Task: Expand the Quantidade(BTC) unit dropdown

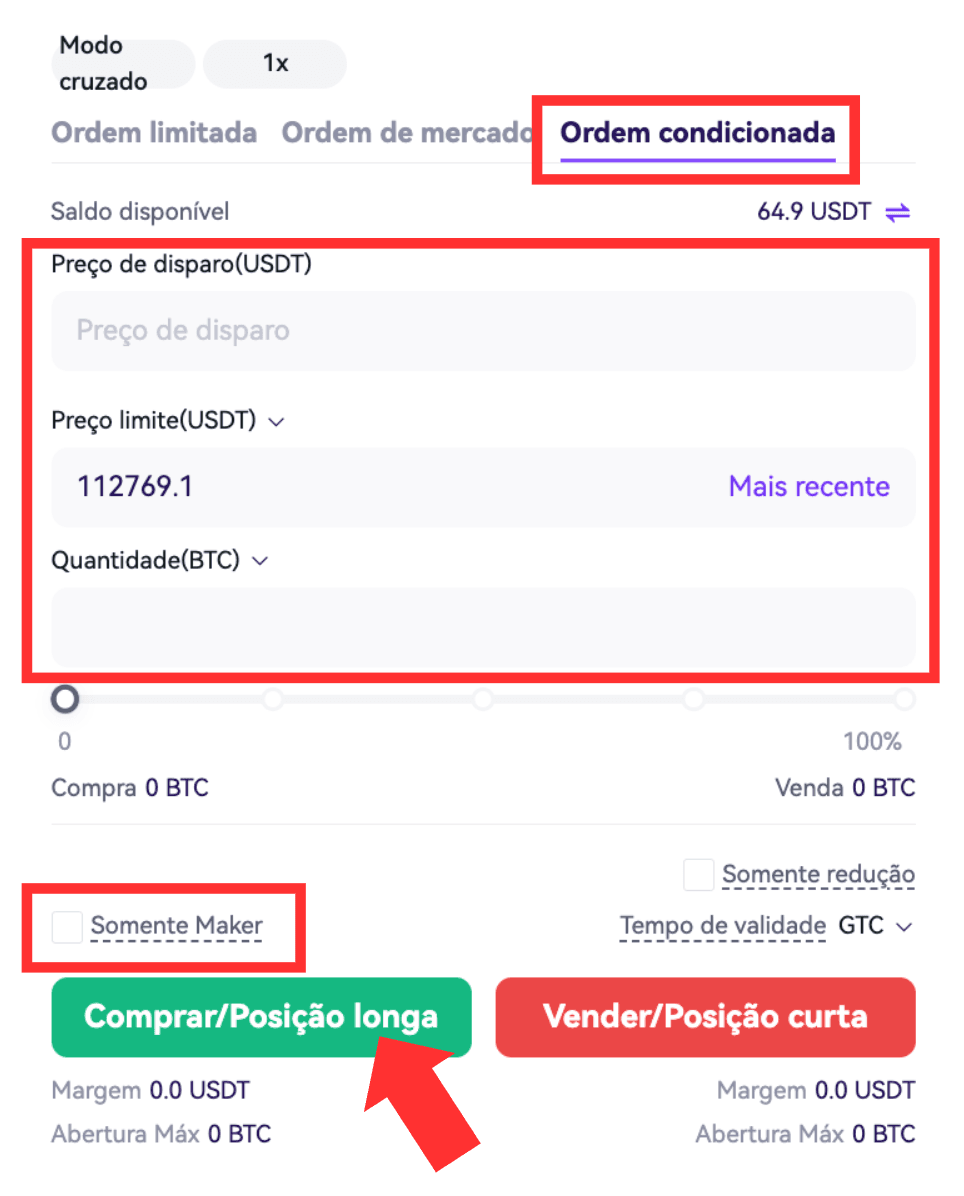Action: click(260, 562)
